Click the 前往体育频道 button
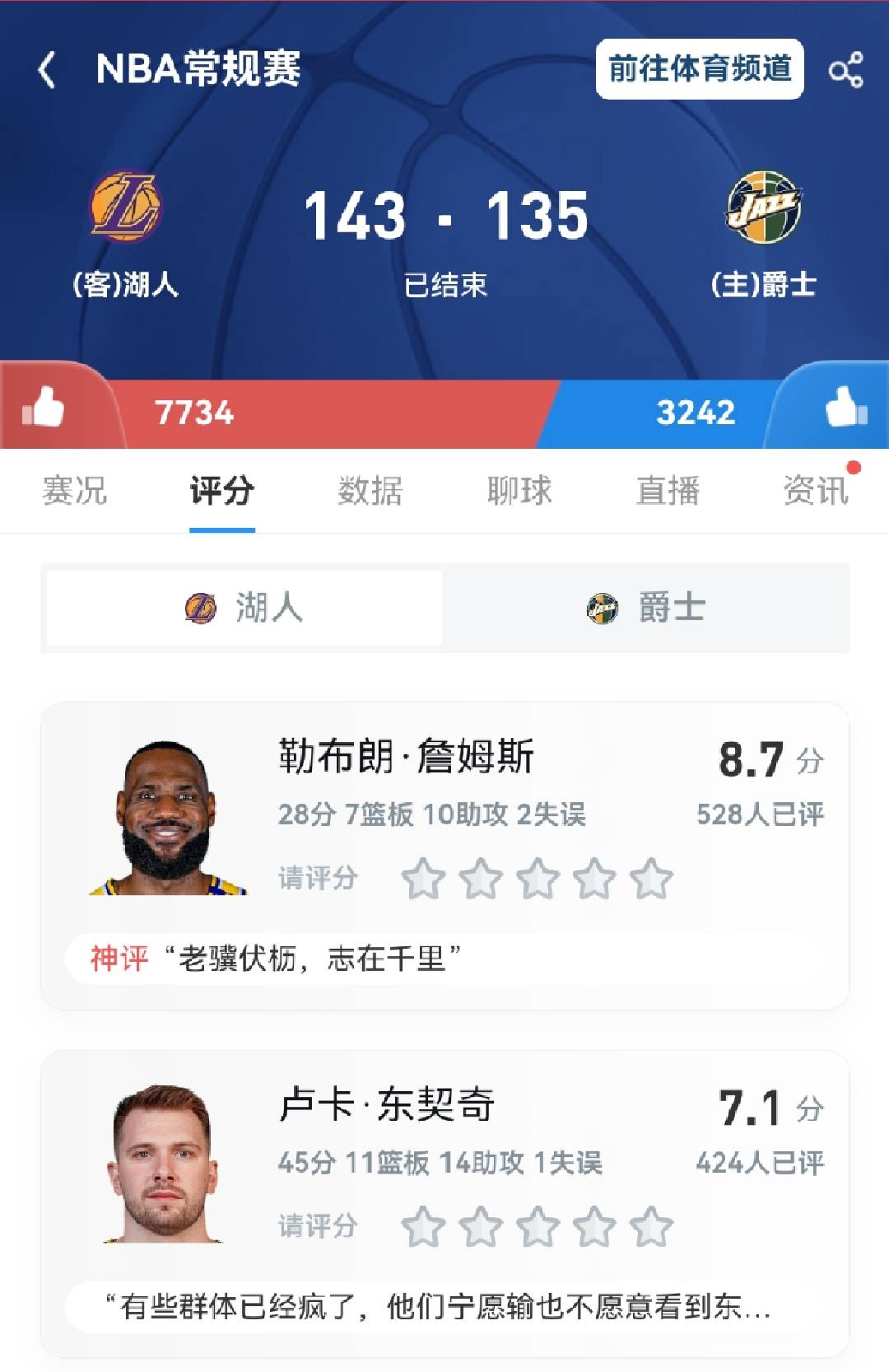The height and width of the screenshot is (1372, 889). [x=700, y=70]
